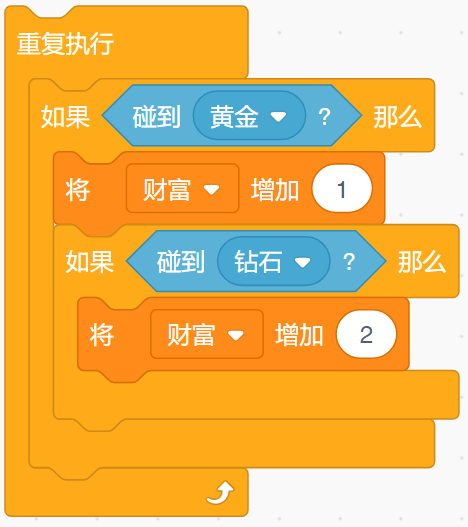The height and width of the screenshot is (527, 468).
Task: Select the number field showing 1
Action: click(342, 189)
